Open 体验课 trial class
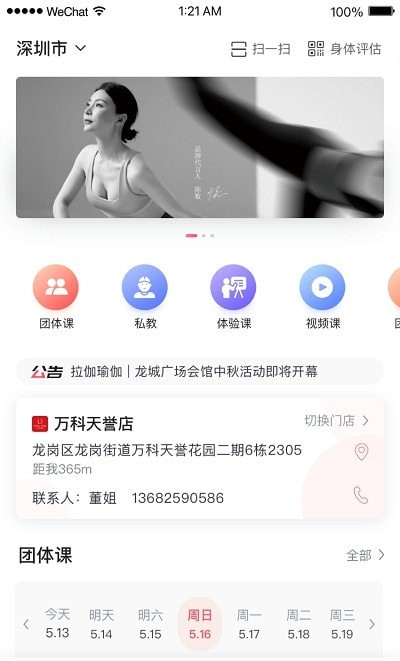 (x=234, y=297)
